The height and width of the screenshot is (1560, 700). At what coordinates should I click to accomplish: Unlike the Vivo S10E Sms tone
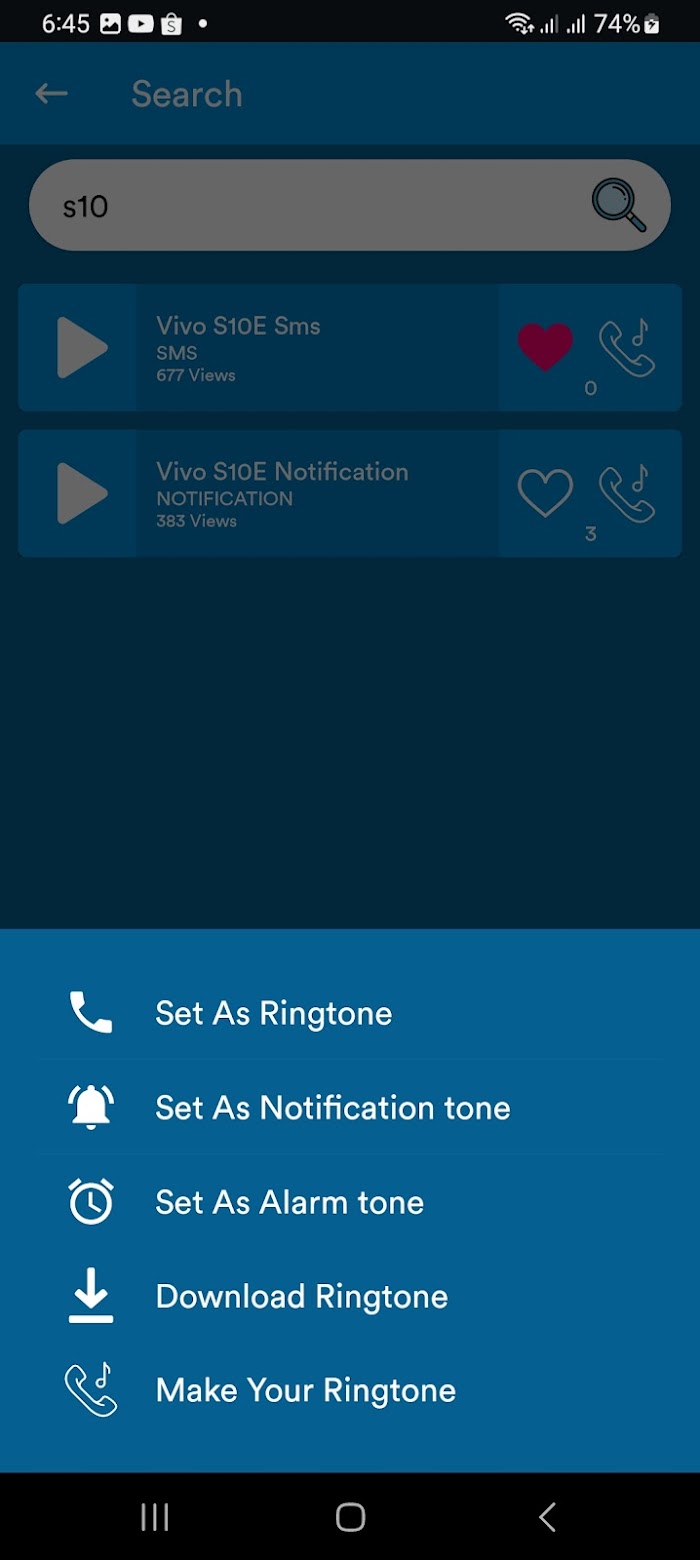(545, 347)
